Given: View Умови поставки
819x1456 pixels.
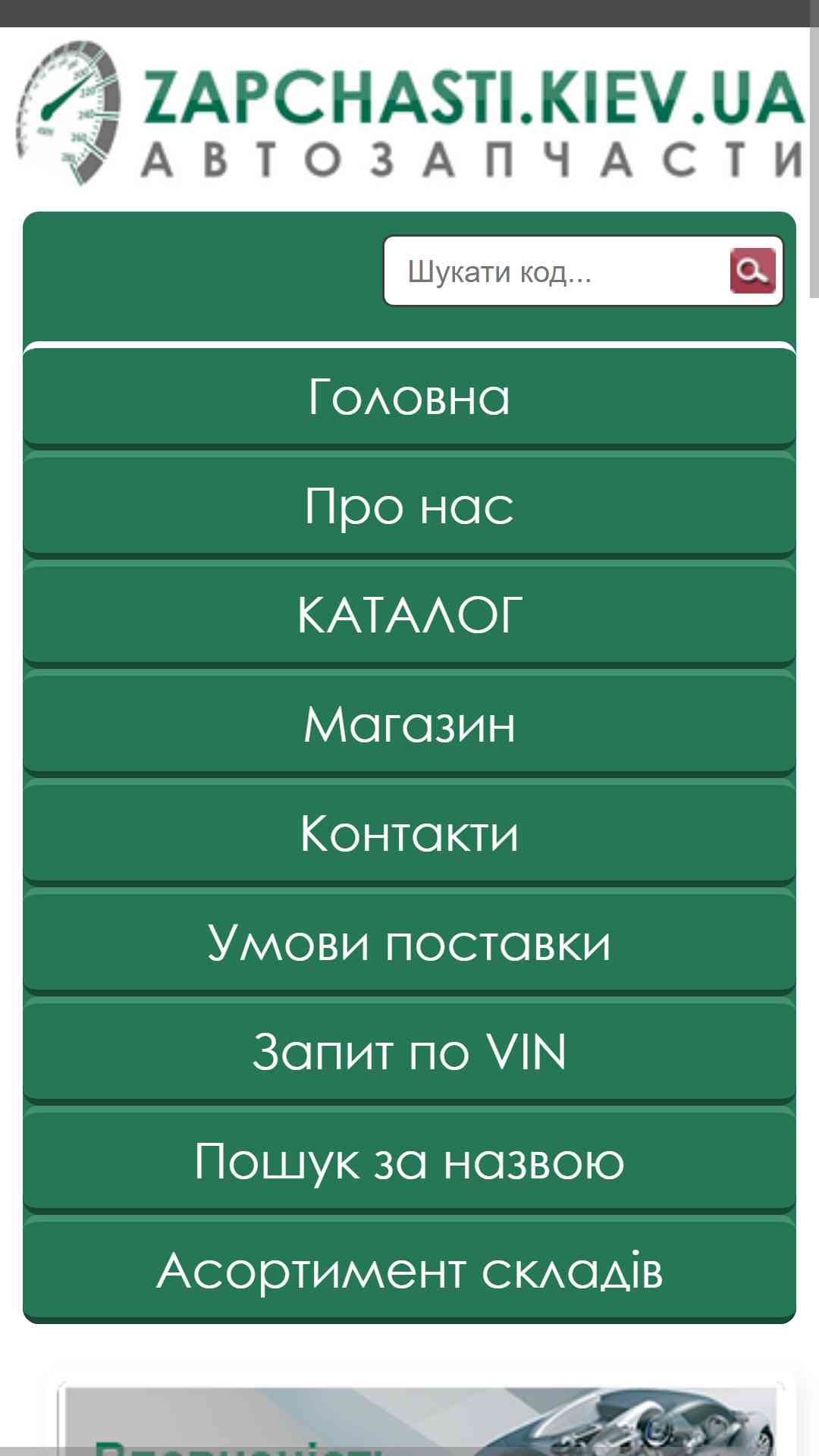Looking at the screenshot, I should (x=409, y=943).
